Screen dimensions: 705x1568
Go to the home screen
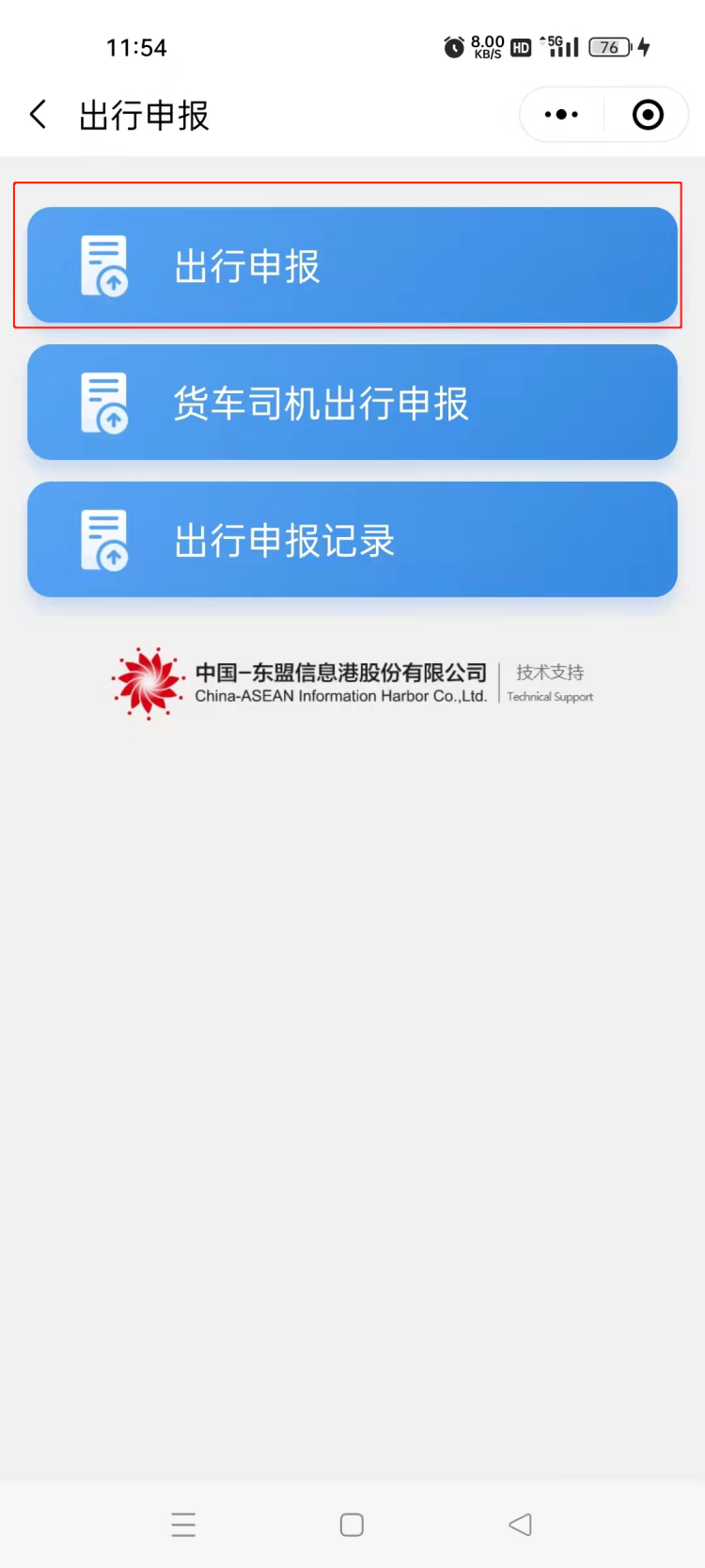(x=352, y=1525)
